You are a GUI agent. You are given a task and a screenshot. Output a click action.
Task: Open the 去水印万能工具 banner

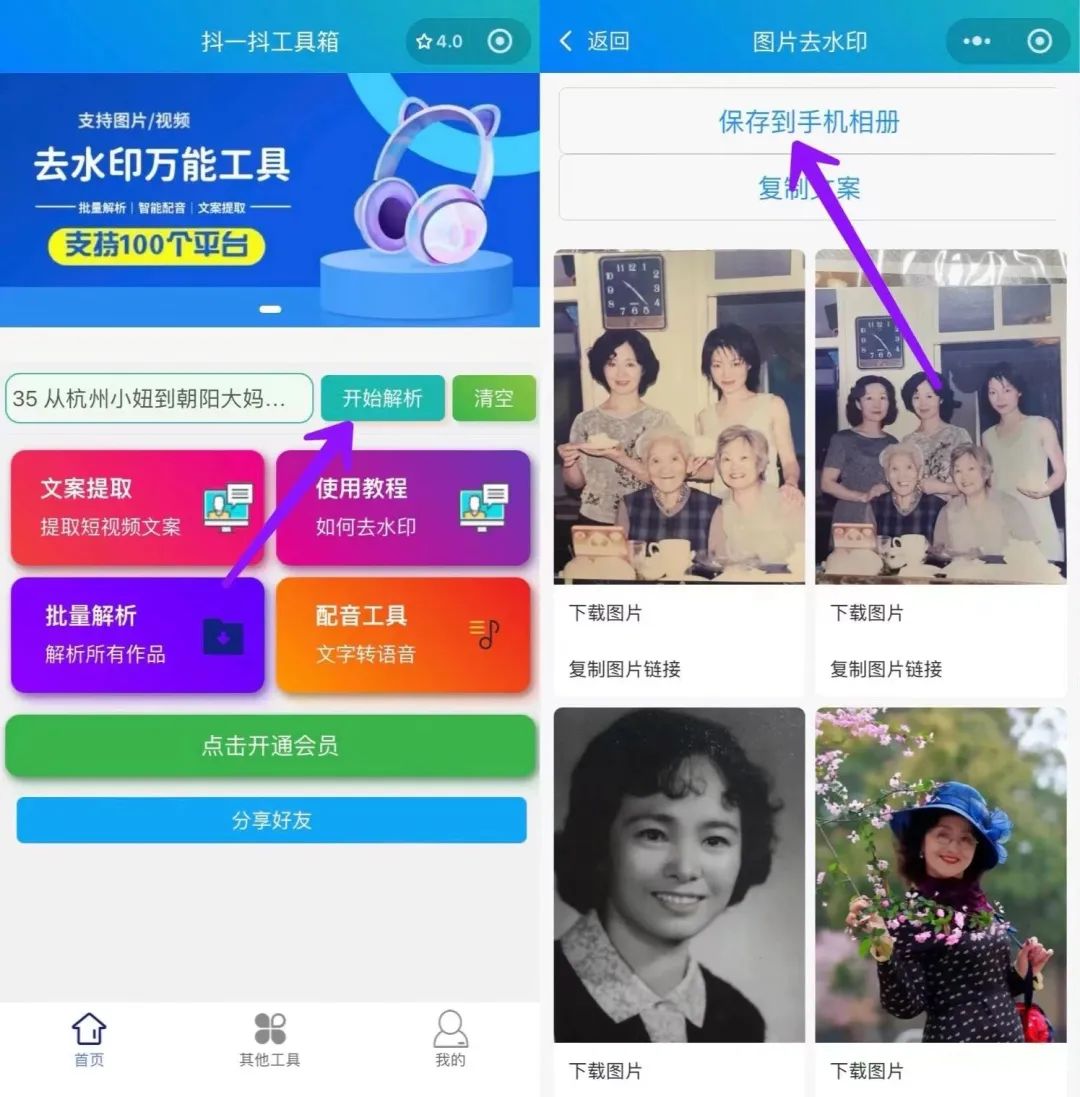pyautogui.click(x=270, y=190)
